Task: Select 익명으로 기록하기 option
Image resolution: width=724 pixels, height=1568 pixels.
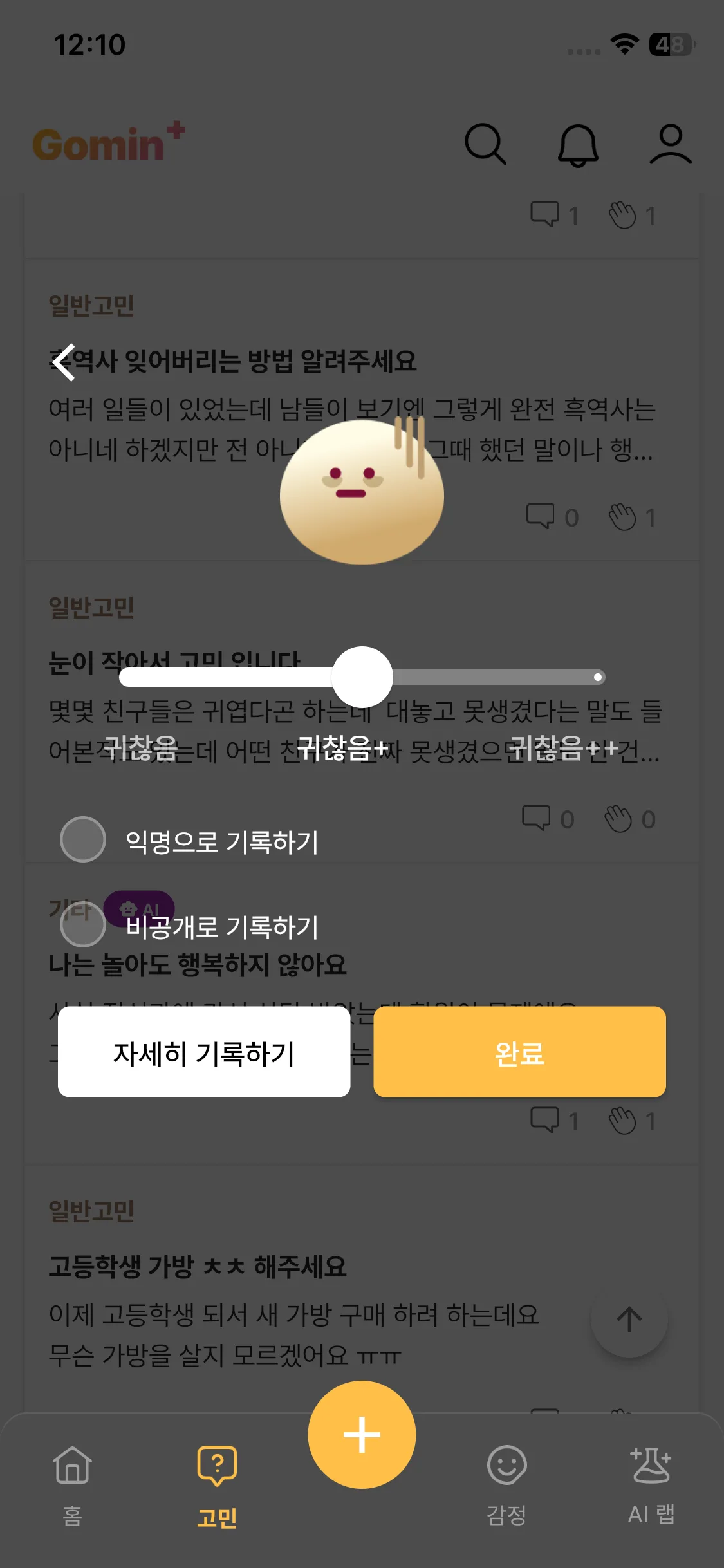Action: (83, 839)
